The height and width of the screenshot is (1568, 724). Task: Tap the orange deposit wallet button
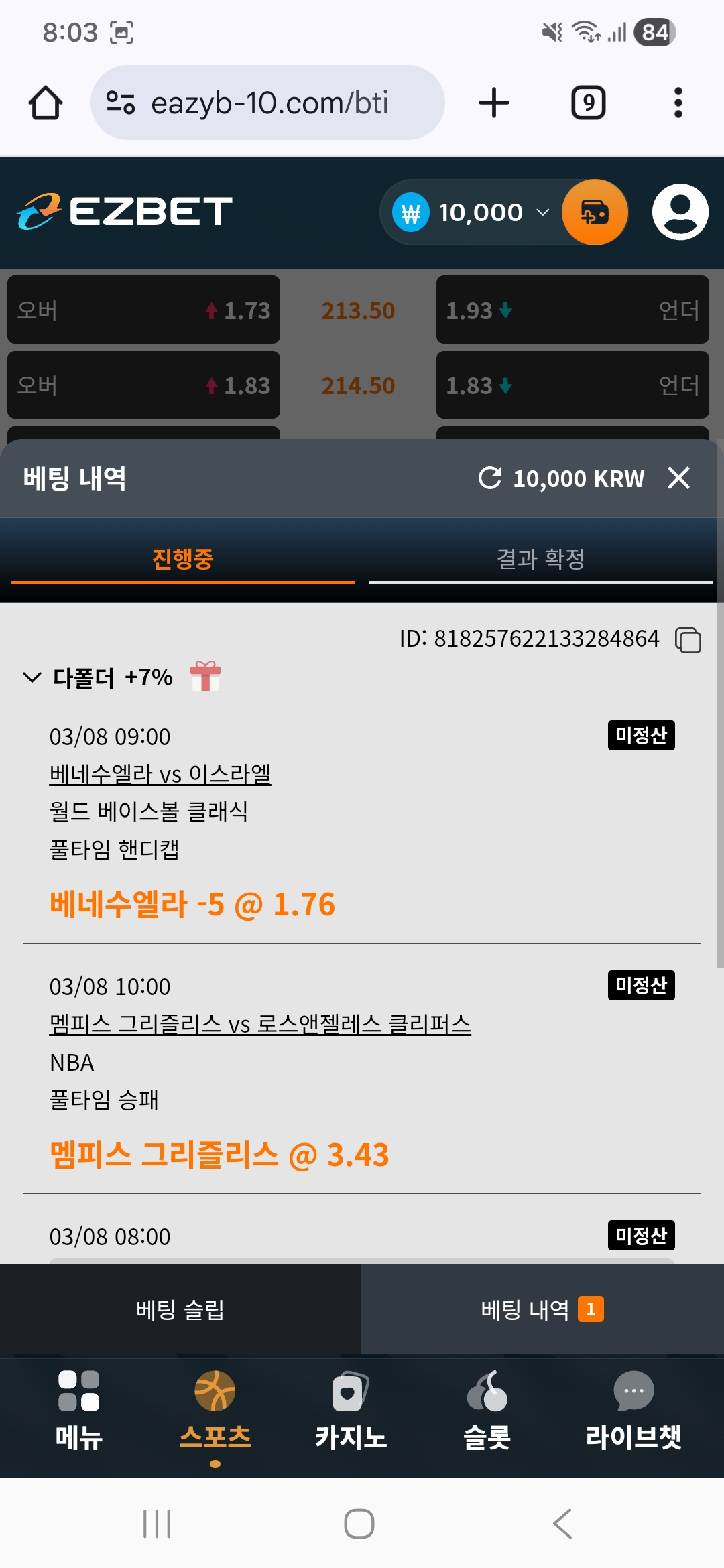point(594,212)
